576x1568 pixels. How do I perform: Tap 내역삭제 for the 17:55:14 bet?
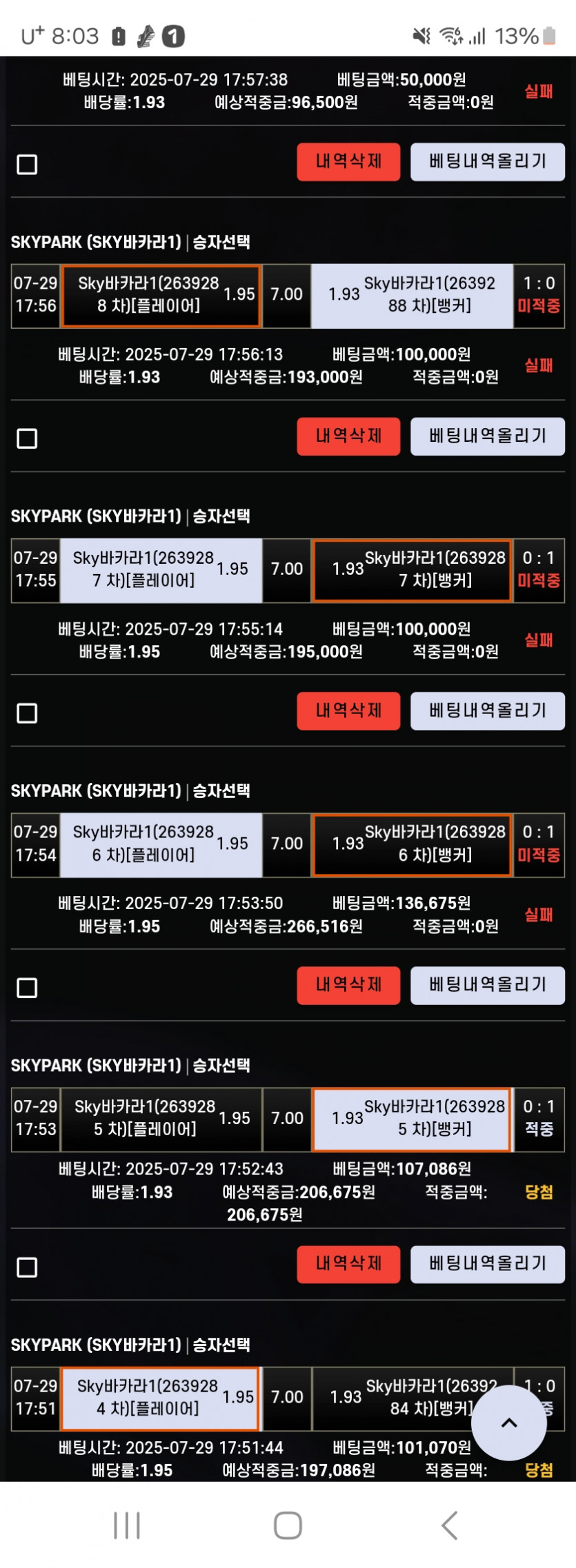click(348, 711)
